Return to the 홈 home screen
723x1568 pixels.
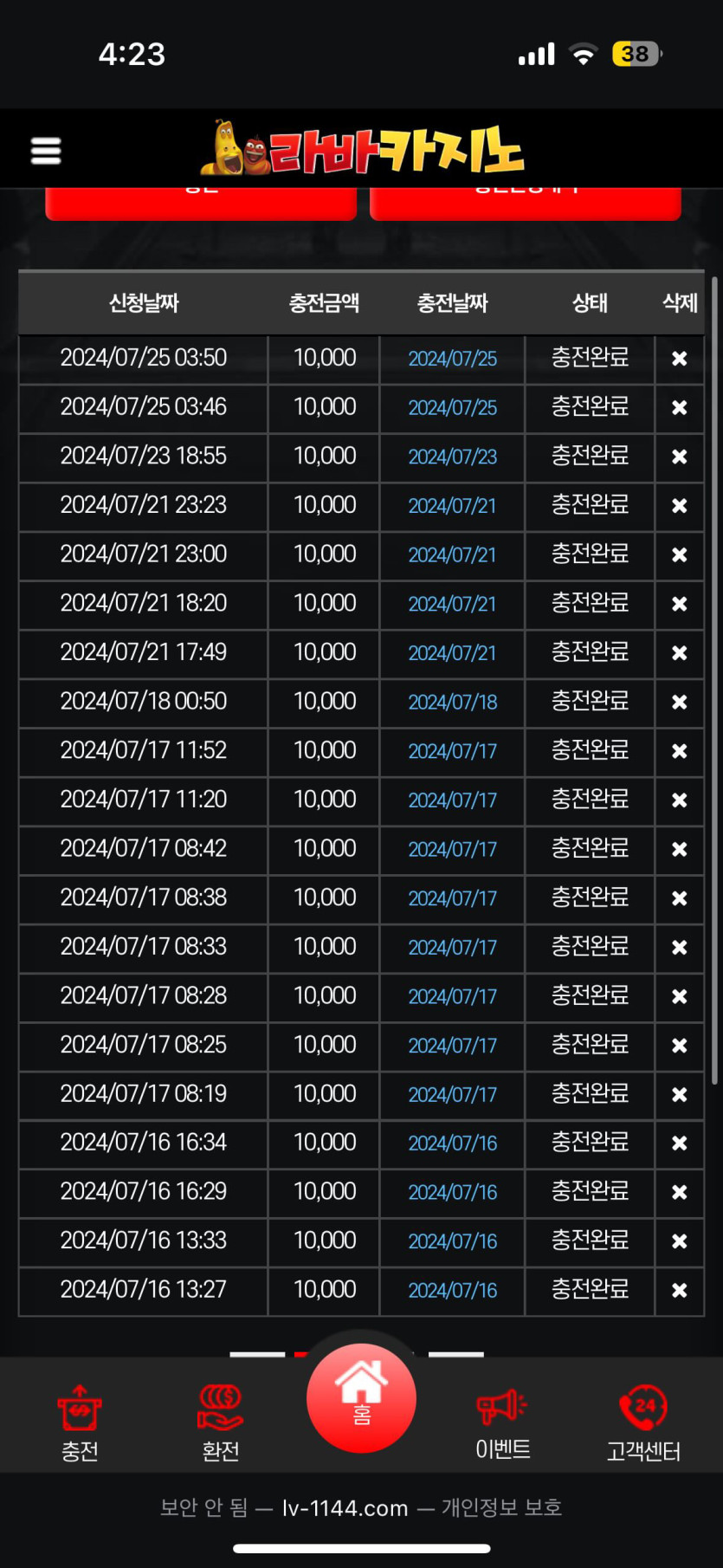coord(361,1397)
